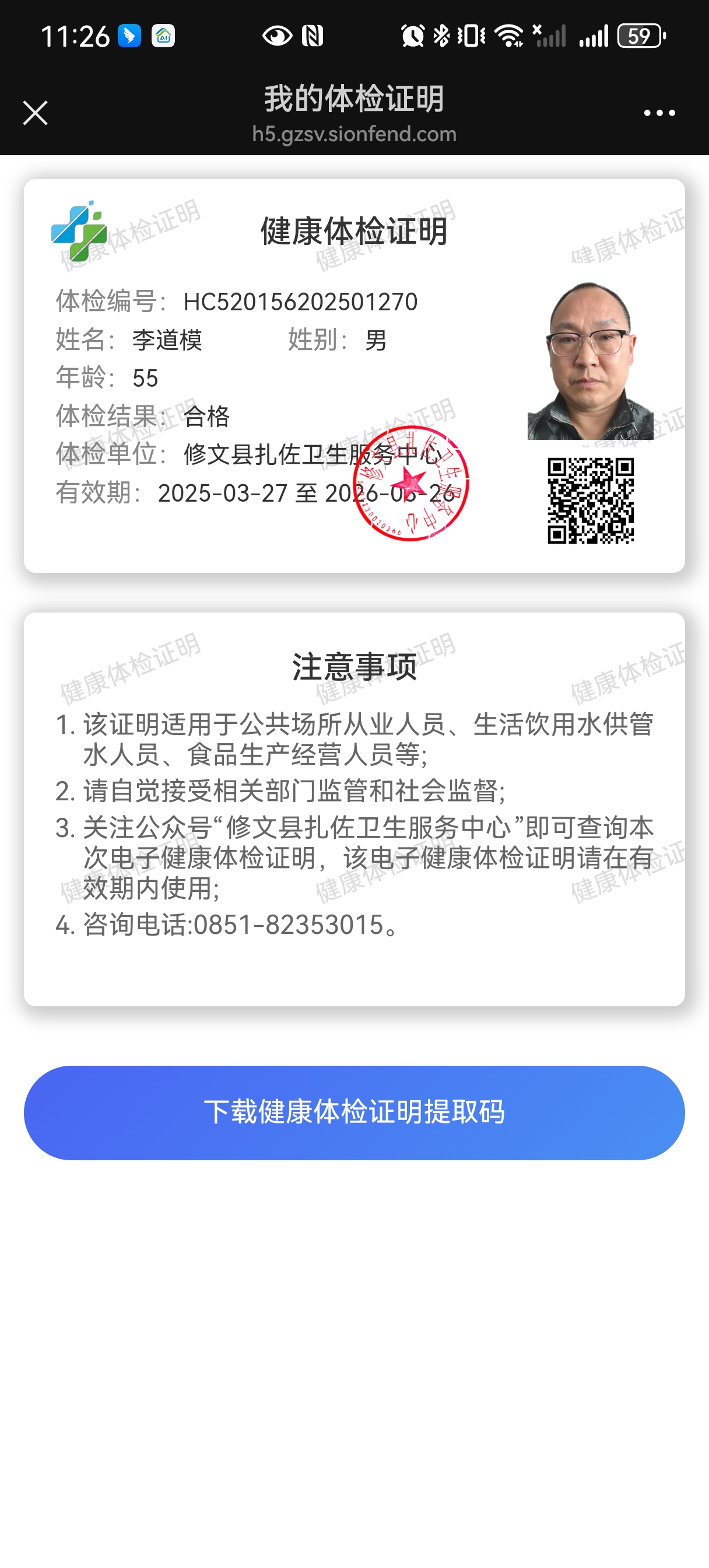Screen dimensions: 709x1568
Task: Open the three-dot overflow menu
Action: pyautogui.click(x=659, y=113)
